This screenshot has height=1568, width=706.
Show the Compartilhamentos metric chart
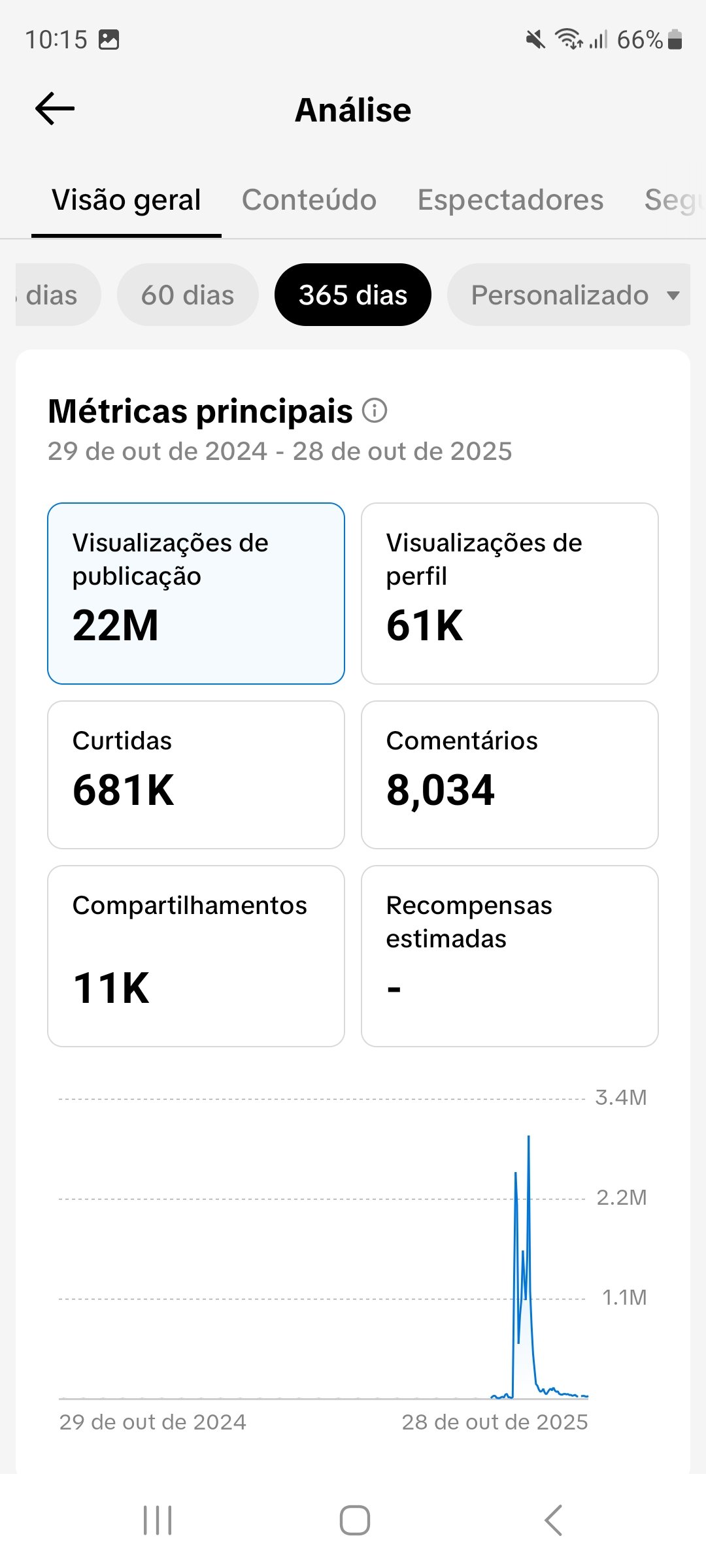[196, 956]
